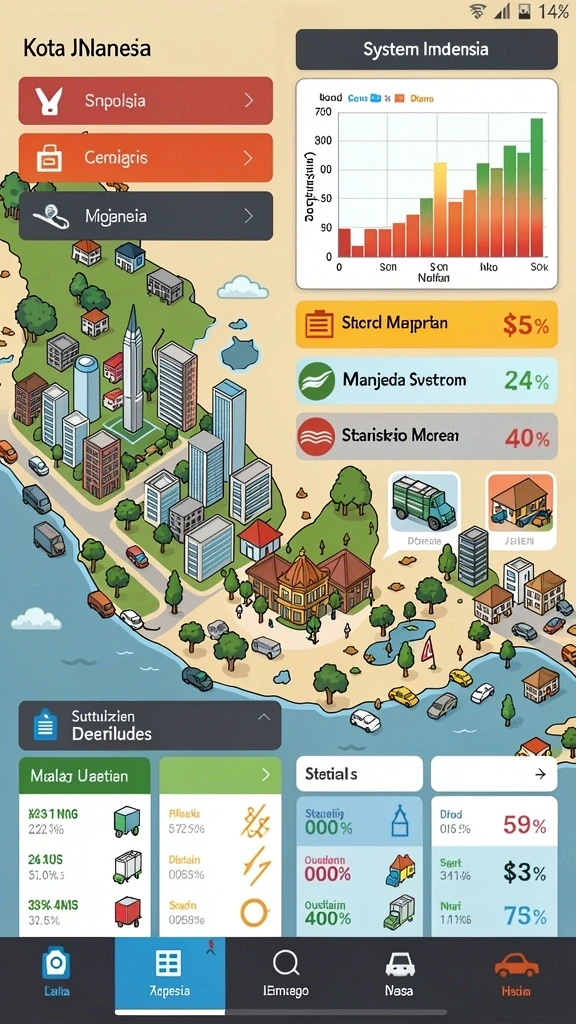Select the Stetials button
Viewport: 576px width, 1024px height.
pyautogui.click(x=359, y=774)
